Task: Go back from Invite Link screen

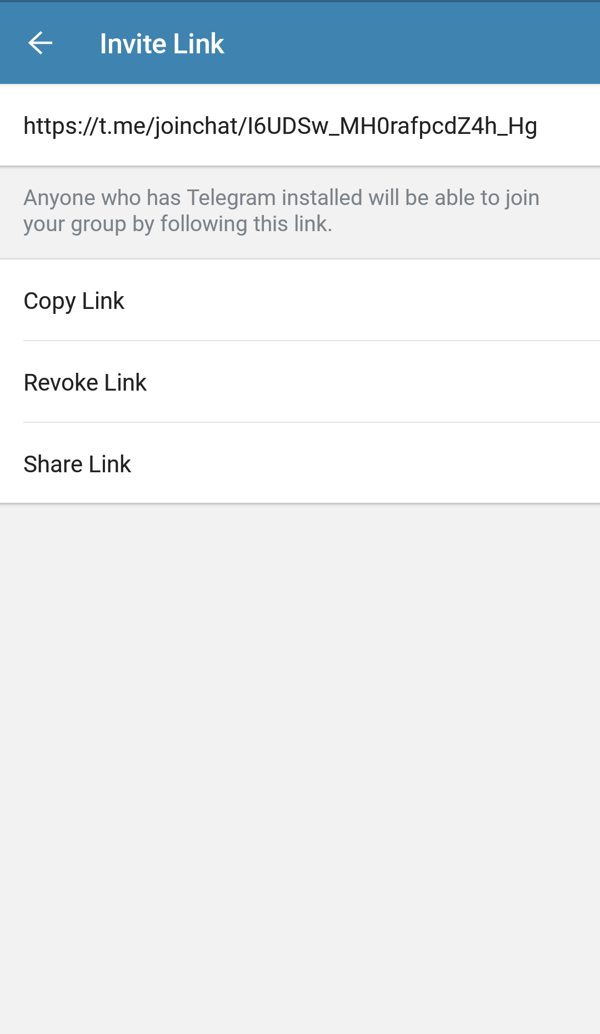Action: (x=40, y=43)
